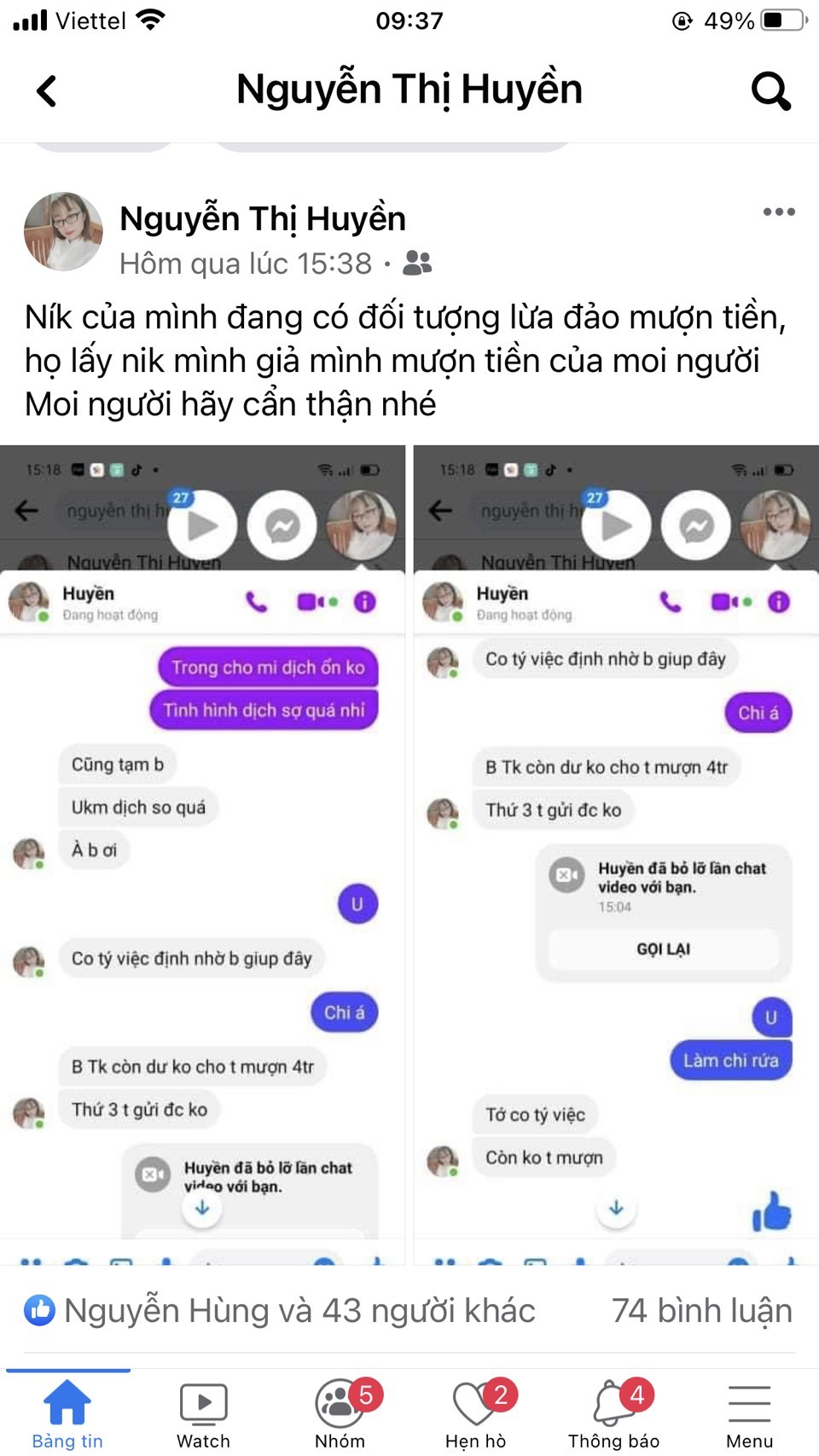The width and height of the screenshot is (819, 1456).
Task: Open the Nguyễn Thị Huyền author name link
Action: [x=262, y=219]
